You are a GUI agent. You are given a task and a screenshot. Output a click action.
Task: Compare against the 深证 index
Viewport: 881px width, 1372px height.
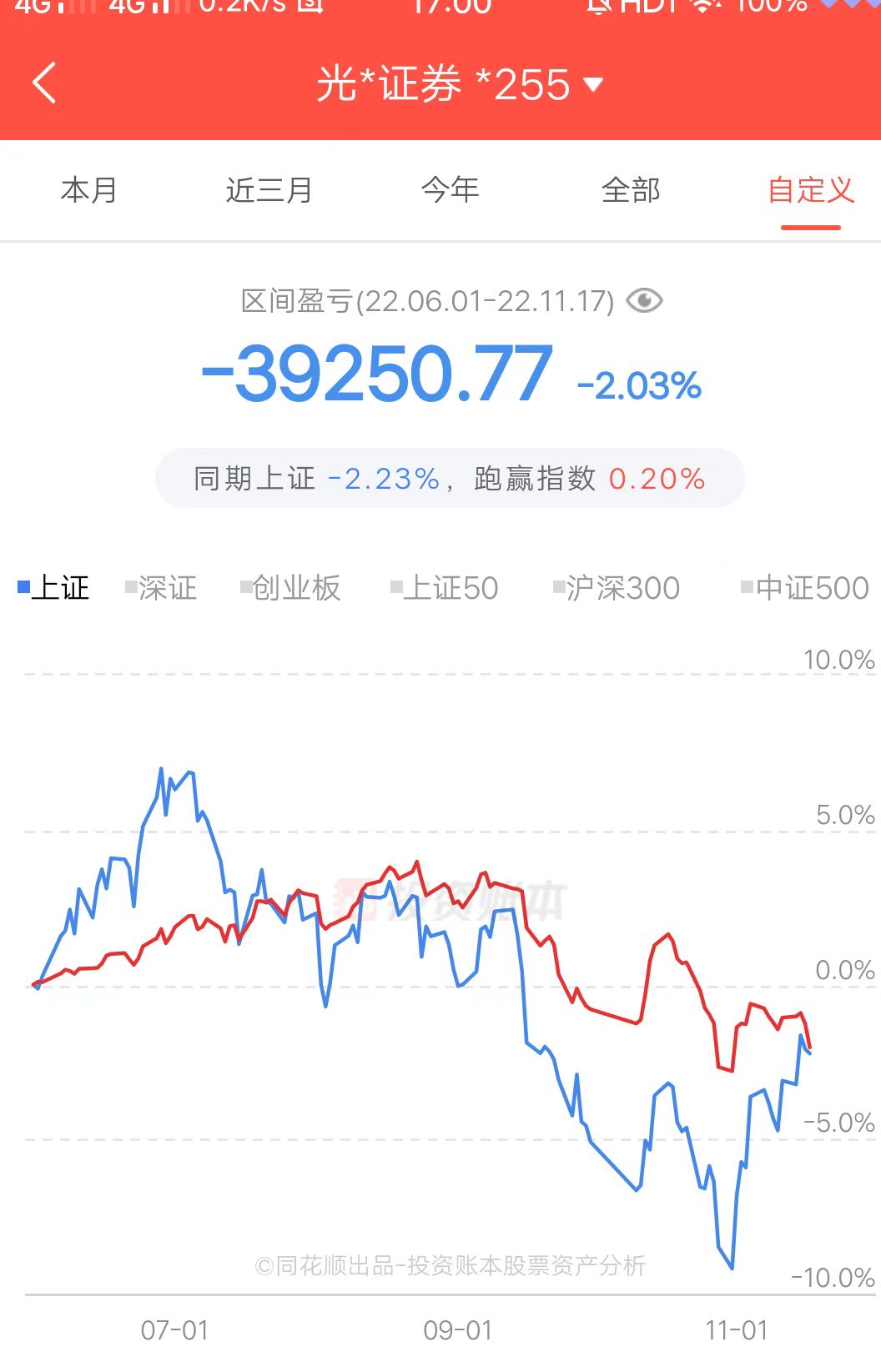[162, 588]
